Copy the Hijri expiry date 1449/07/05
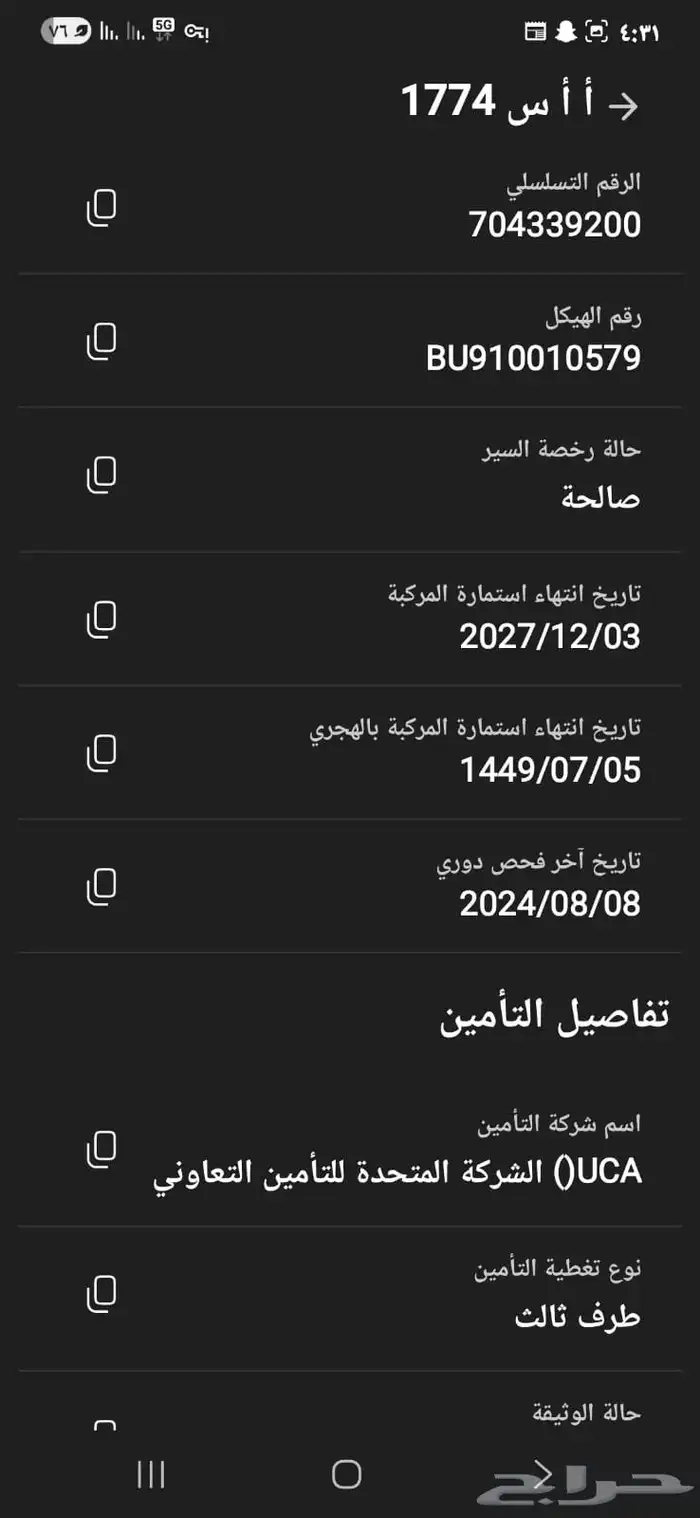This screenshot has height=1518, width=700. [x=101, y=753]
